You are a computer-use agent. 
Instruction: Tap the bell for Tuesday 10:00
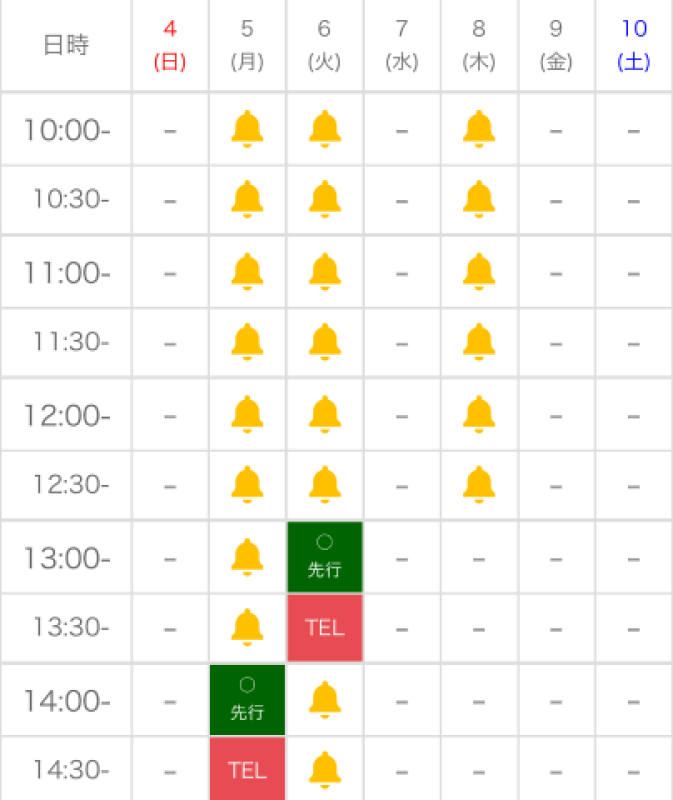pyautogui.click(x=324, y=129)
